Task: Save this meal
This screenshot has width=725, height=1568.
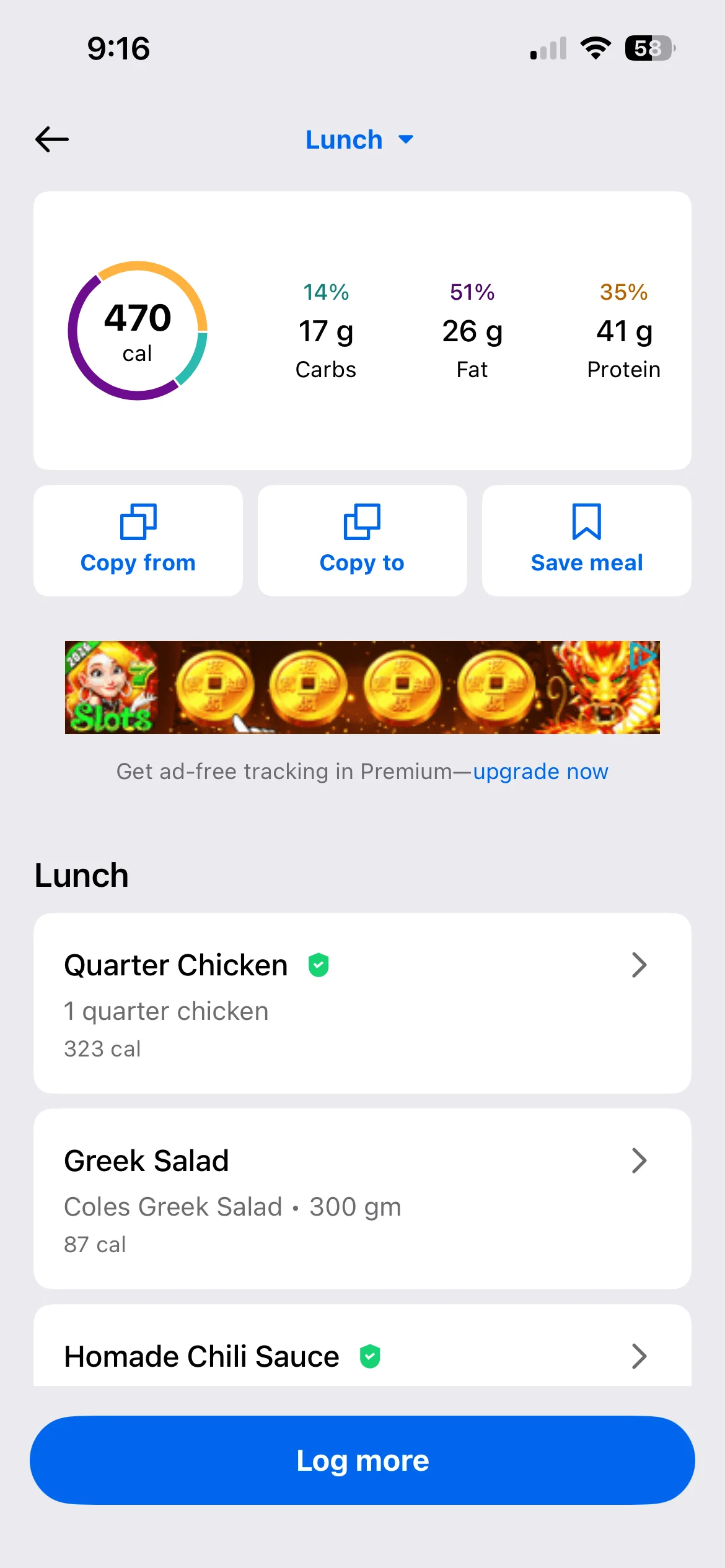Action: point(586,540)
